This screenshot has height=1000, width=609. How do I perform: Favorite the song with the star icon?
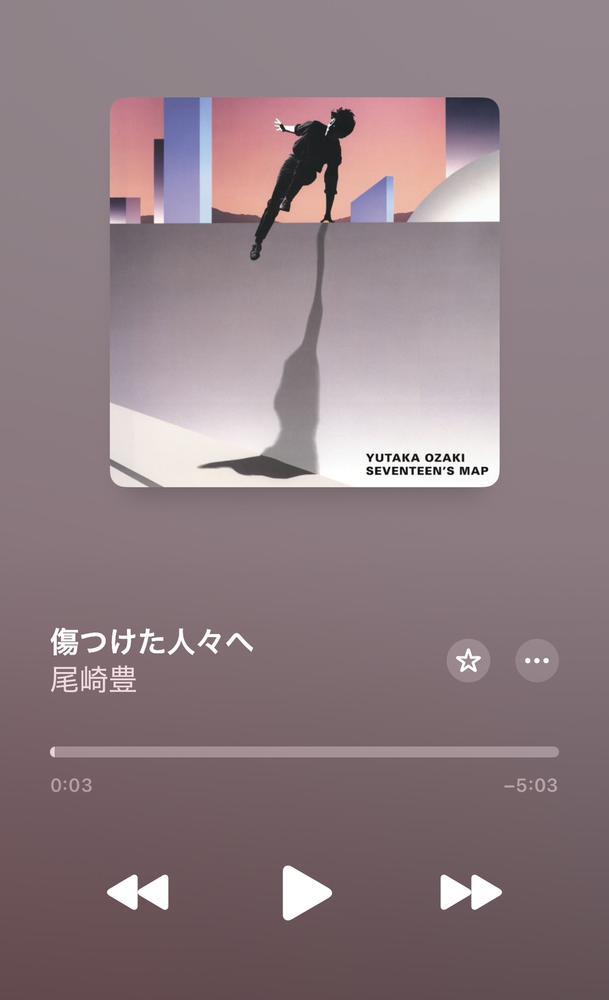pos(468,661)
